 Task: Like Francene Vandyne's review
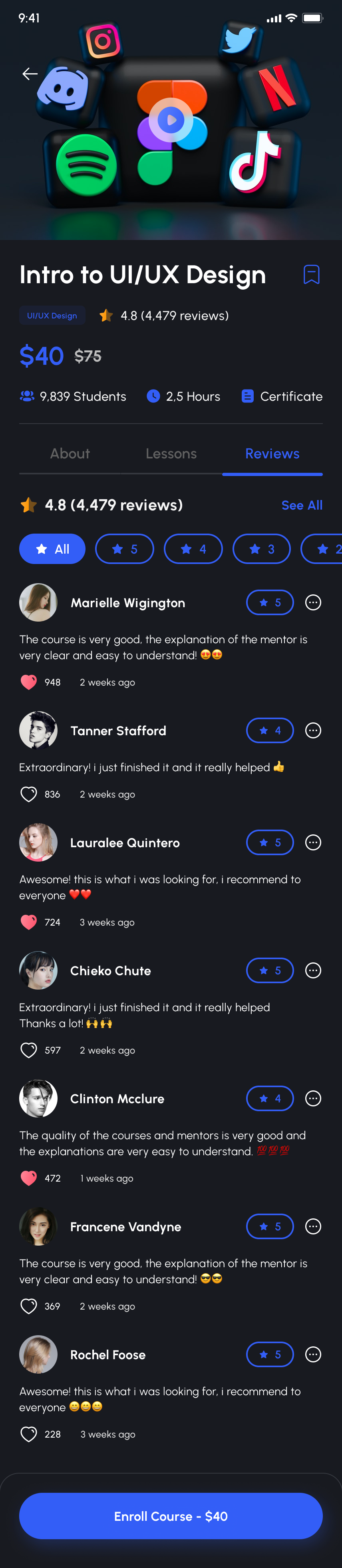(x=28, y=1306)
